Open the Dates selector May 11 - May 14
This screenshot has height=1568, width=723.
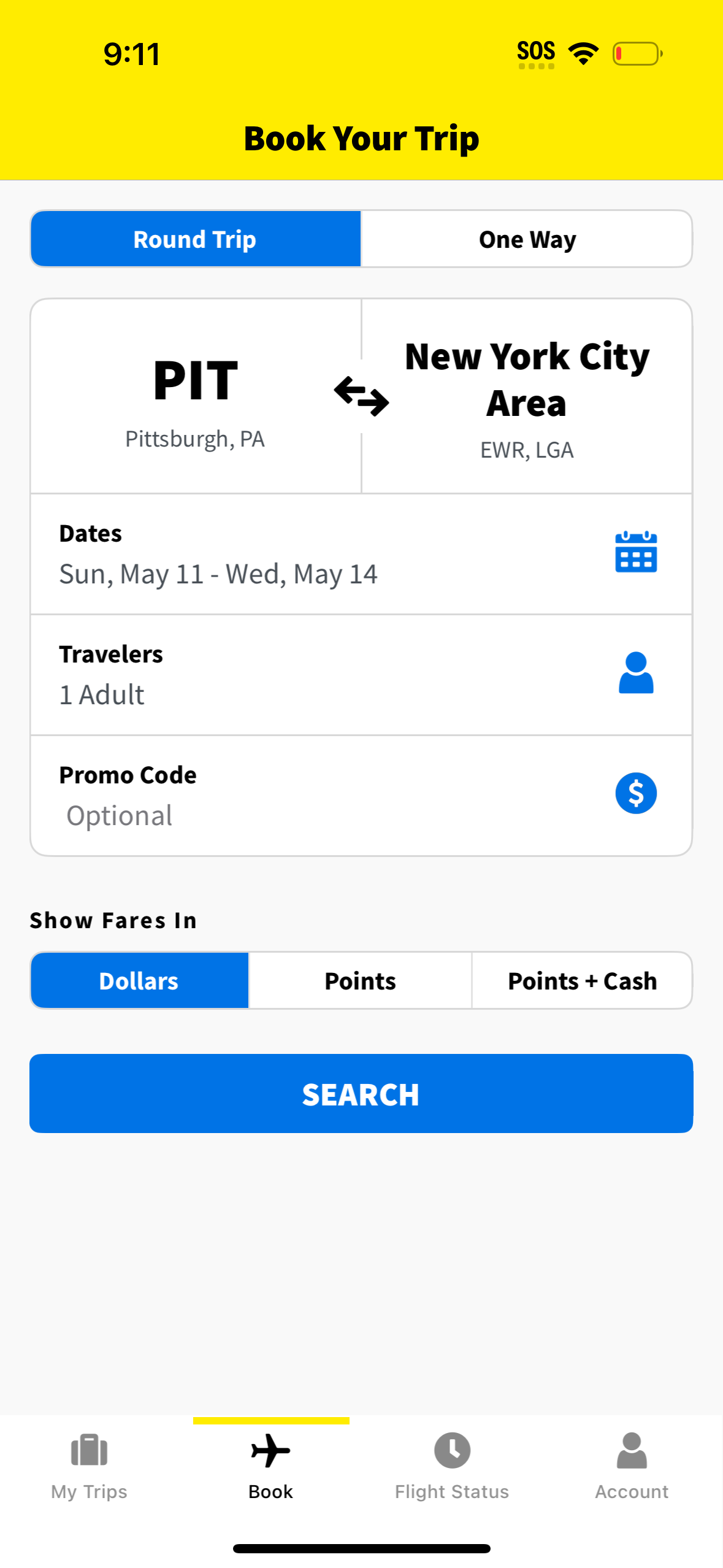point(307,553)
